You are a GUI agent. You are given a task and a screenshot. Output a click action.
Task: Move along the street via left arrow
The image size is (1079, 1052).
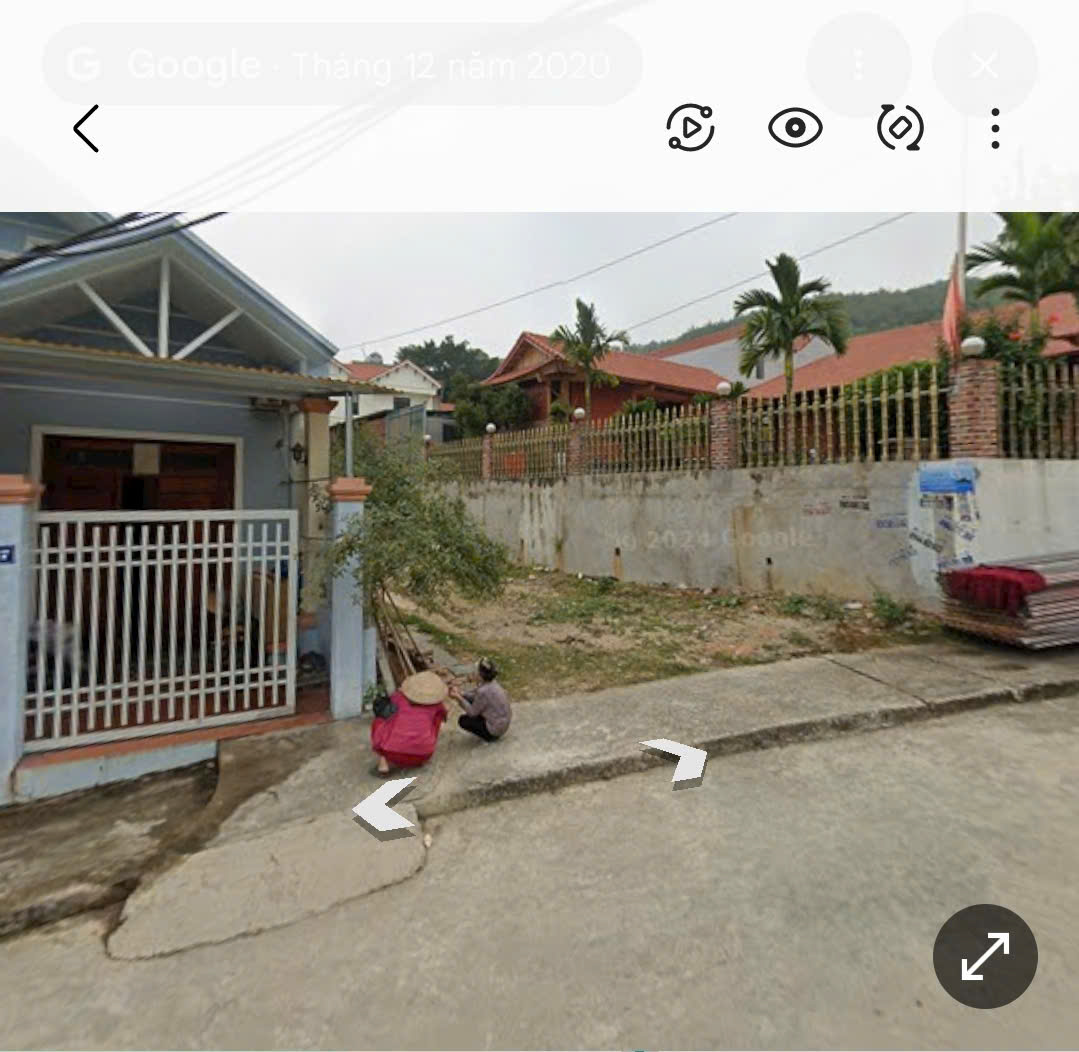click(x=385, y=806)
